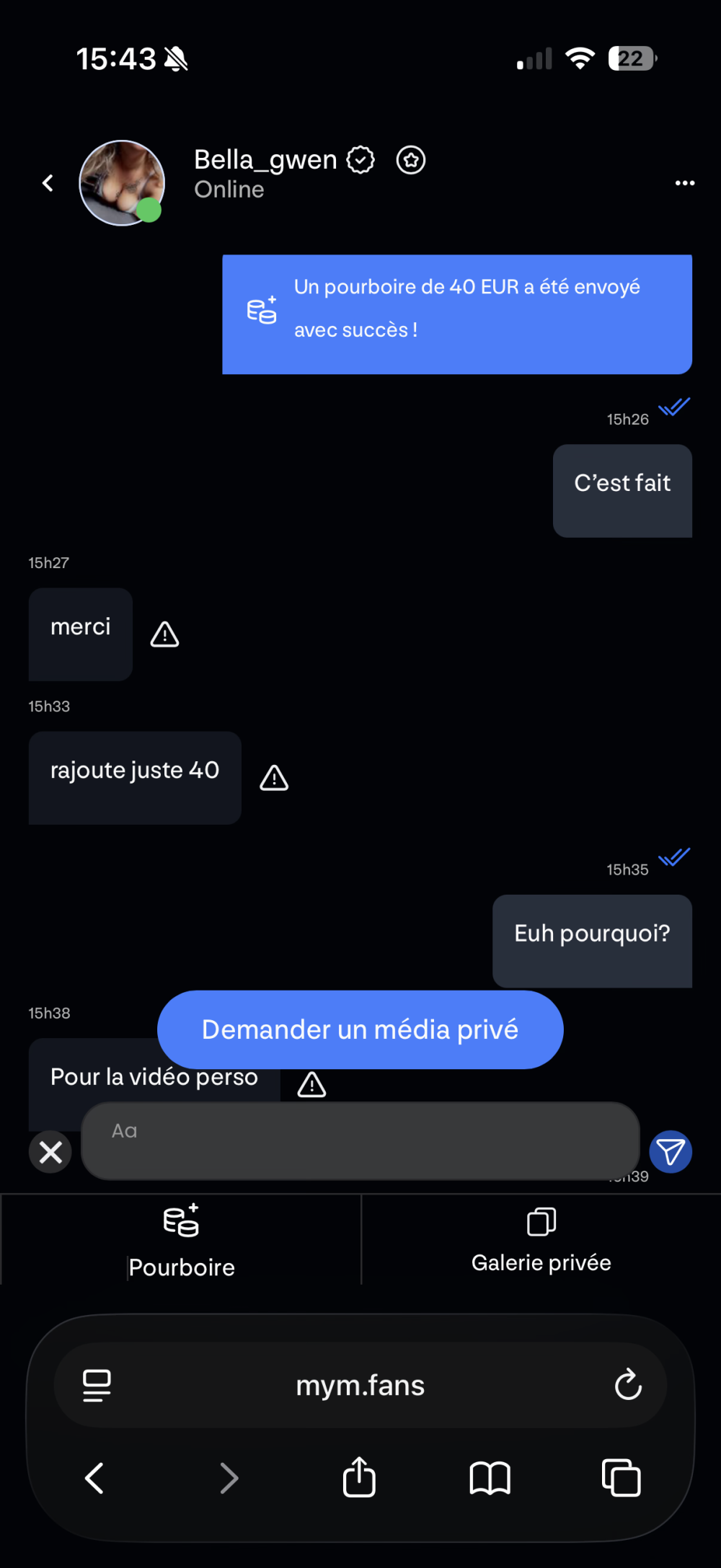Tap the favorite star badge beside Bella_gwen
Image resolution: width=721 pixels, height=1568 pixels.
(x=411, y=160)
